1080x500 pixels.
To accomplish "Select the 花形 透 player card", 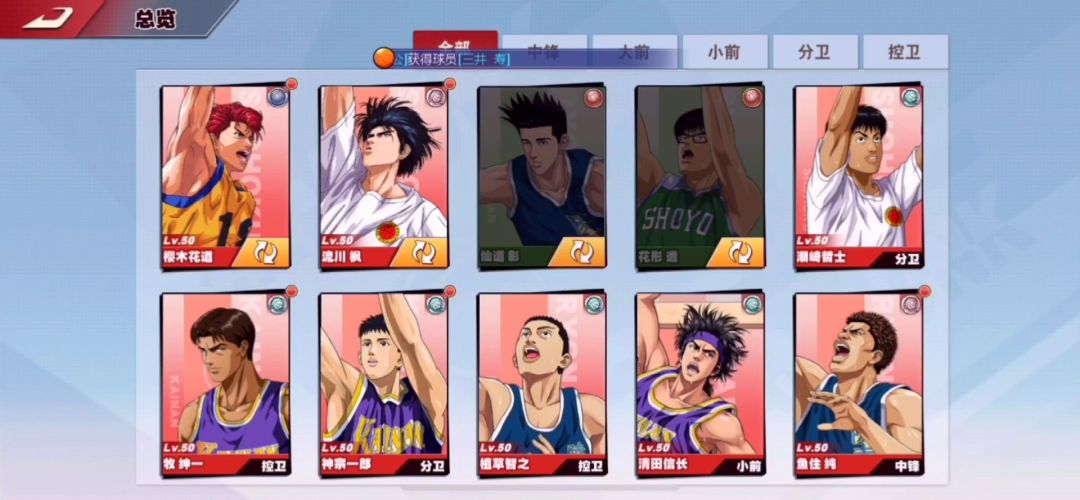I will point(700,177).
